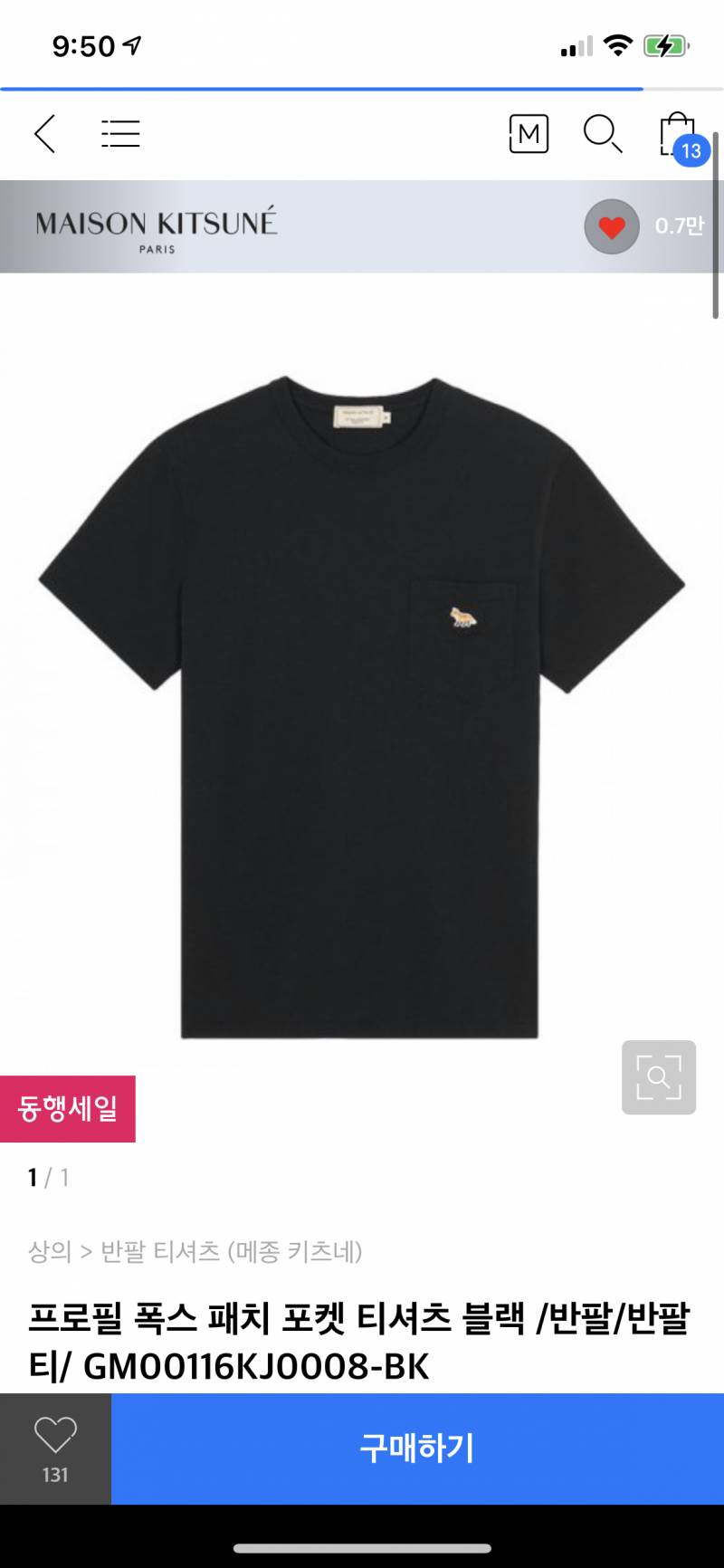Image resolution: width=724 pixels, height=1568 pixels.
Task: Tap the M brand logo icon
Action: tap(529, 134)
